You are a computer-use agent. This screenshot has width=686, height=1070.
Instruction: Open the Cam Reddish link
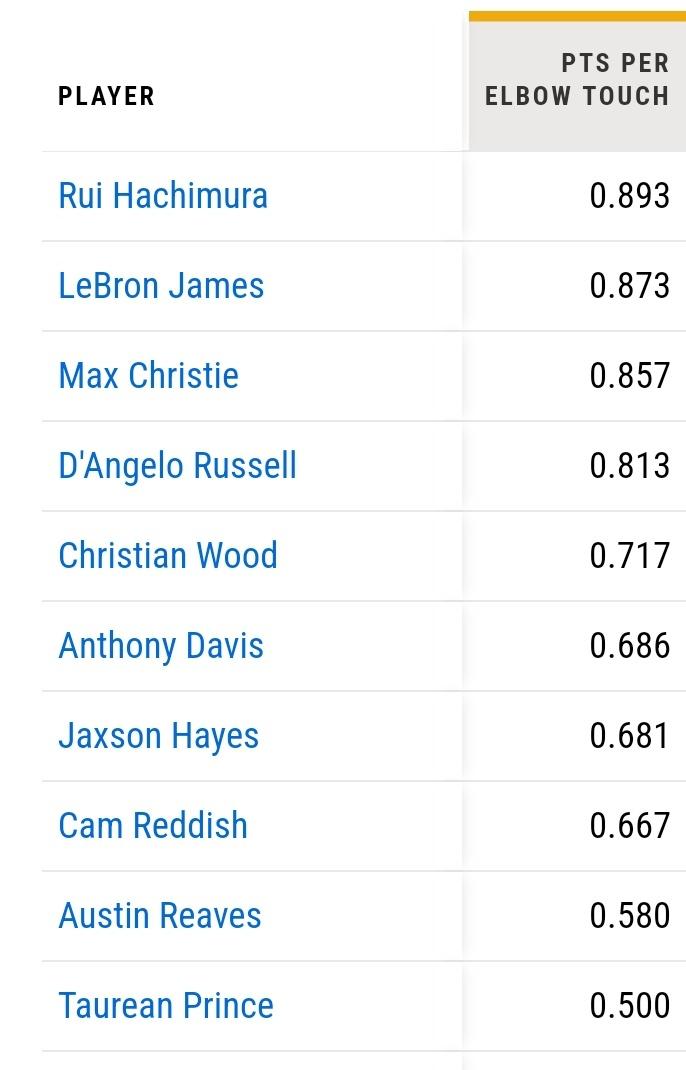(153, 825)
